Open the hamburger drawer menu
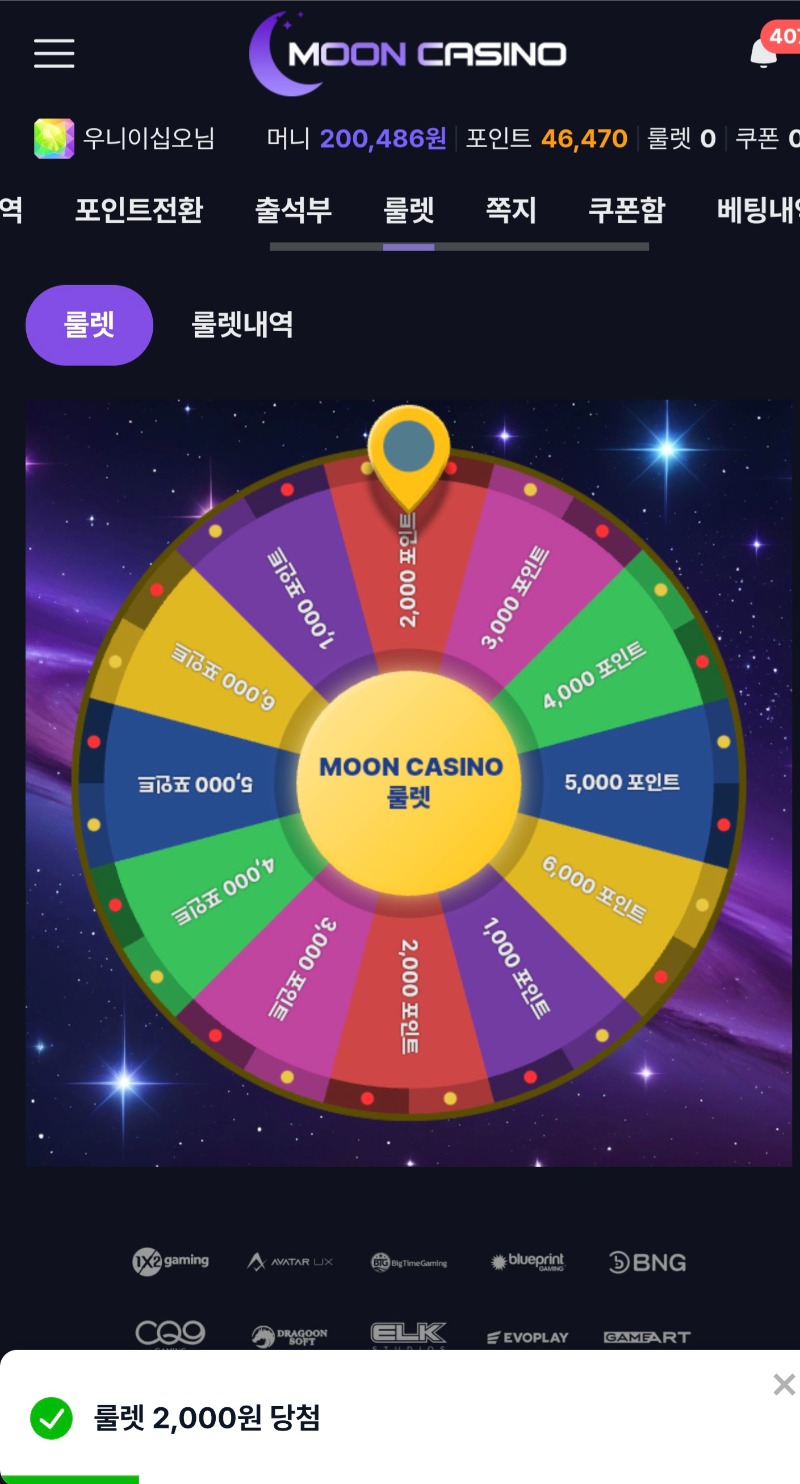The height and width of the screenshot is (1484, 800). click(54, 53)
